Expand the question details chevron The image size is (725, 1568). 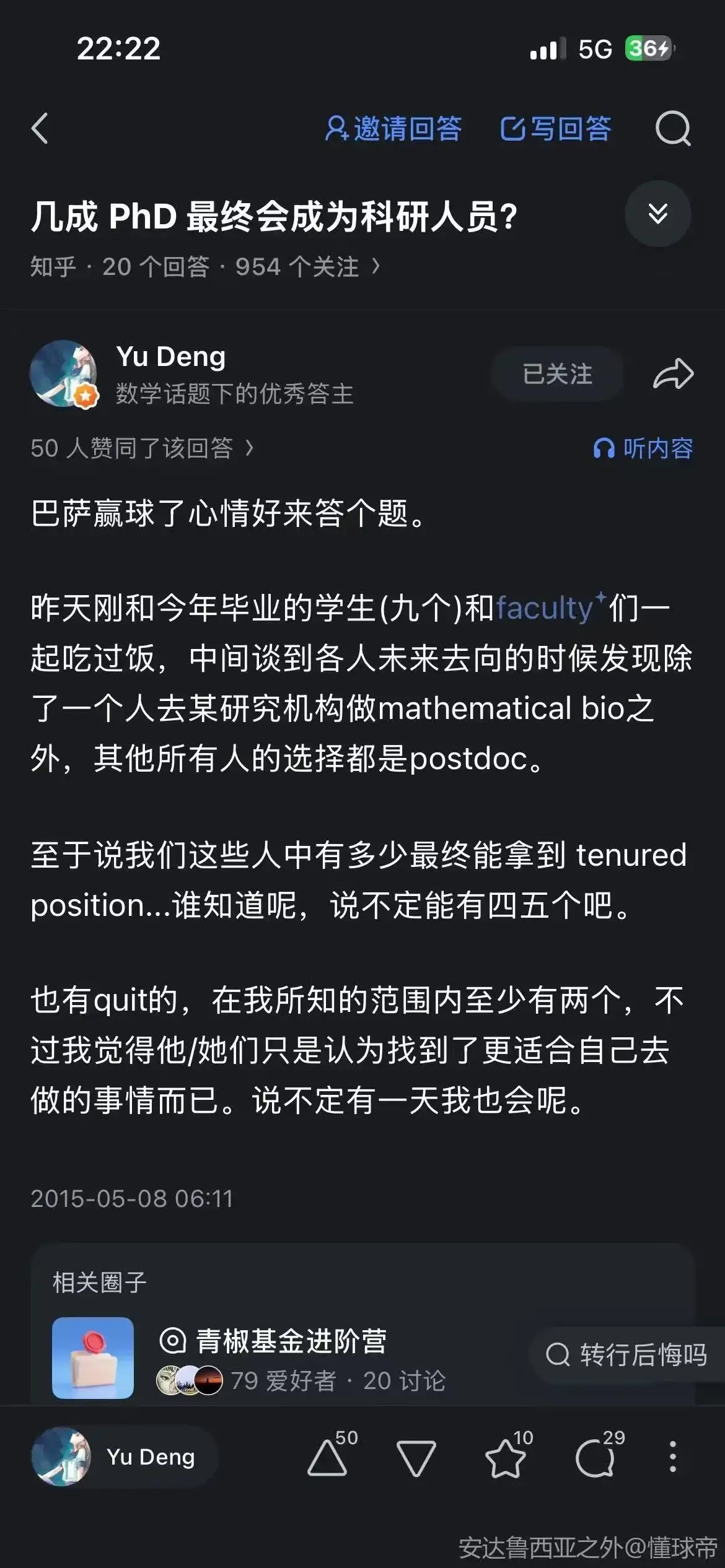coord(658,214)
